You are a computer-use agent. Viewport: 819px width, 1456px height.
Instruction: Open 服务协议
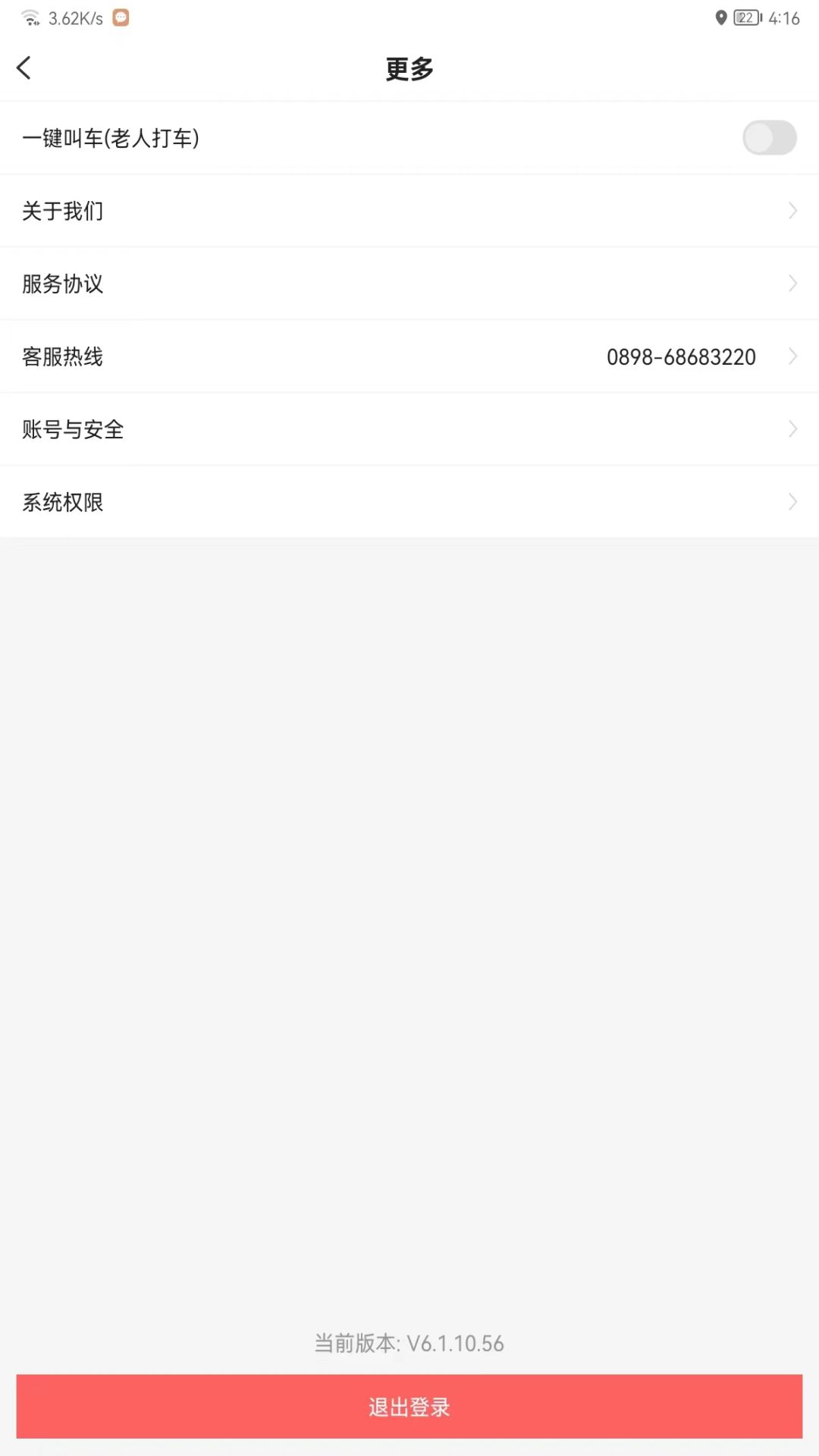pyautogui.click(x=409, y=284)
